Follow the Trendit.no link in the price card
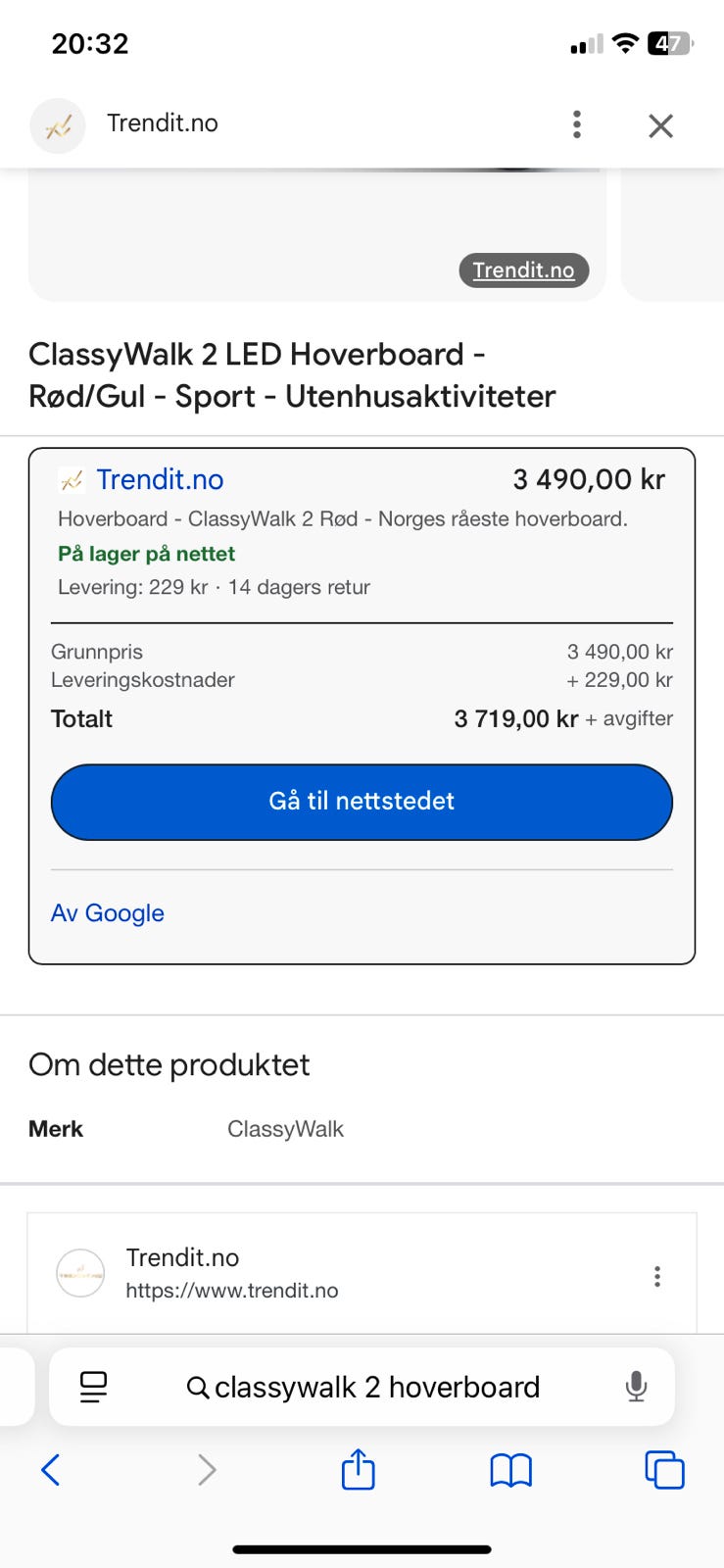The width and height of the screenshot is (724, 1568). (x=160, y=479)
